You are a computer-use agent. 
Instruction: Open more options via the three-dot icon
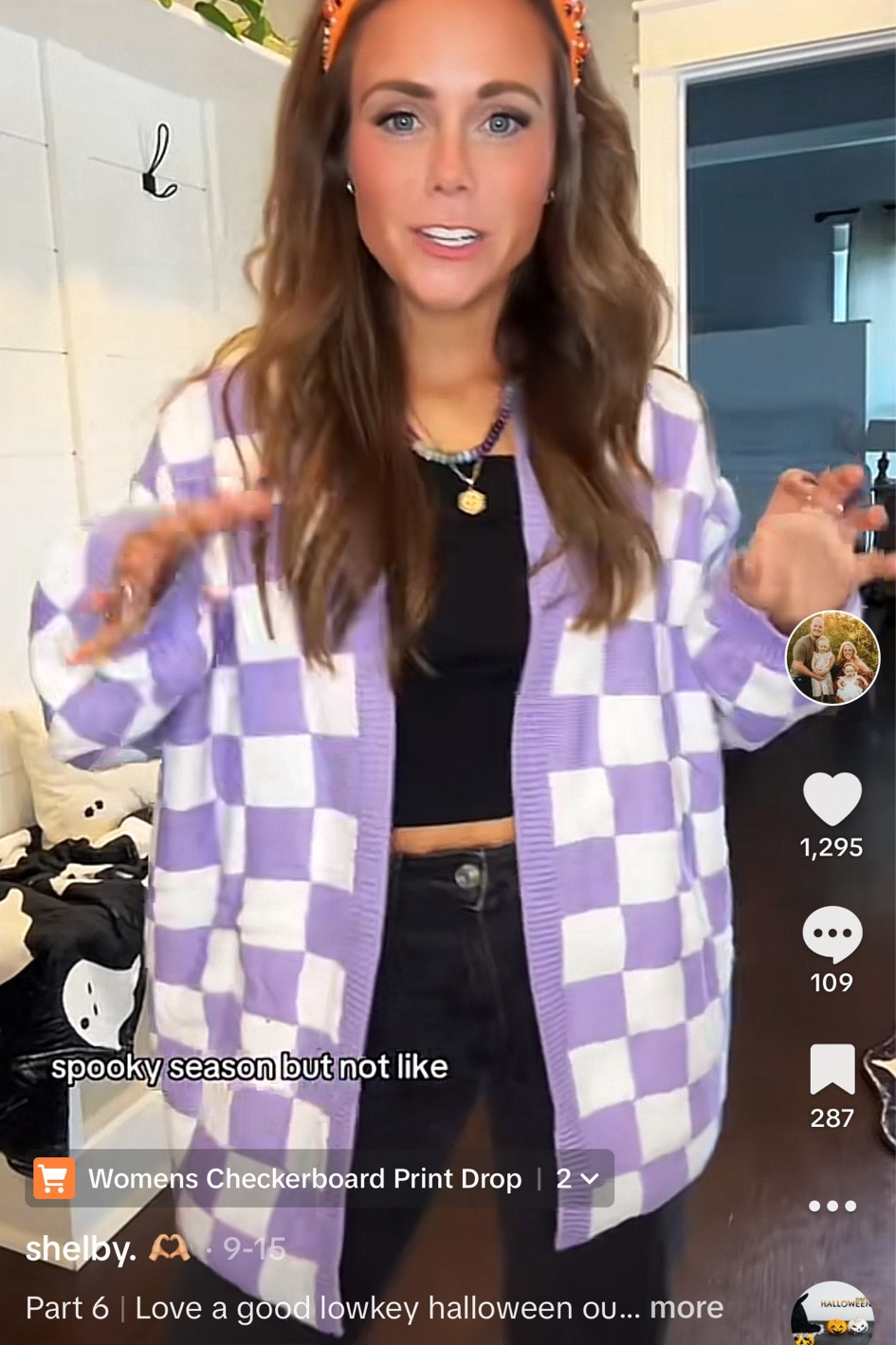coord(832,1206)
